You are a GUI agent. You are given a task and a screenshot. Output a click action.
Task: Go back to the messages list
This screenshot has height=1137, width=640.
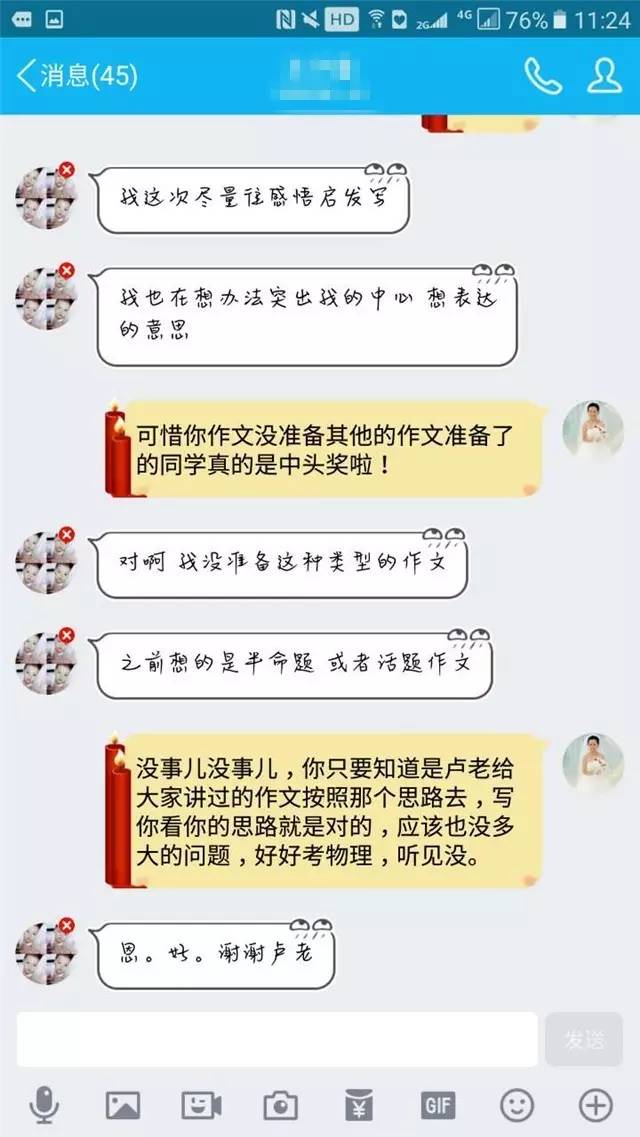(x=75, y=76)
